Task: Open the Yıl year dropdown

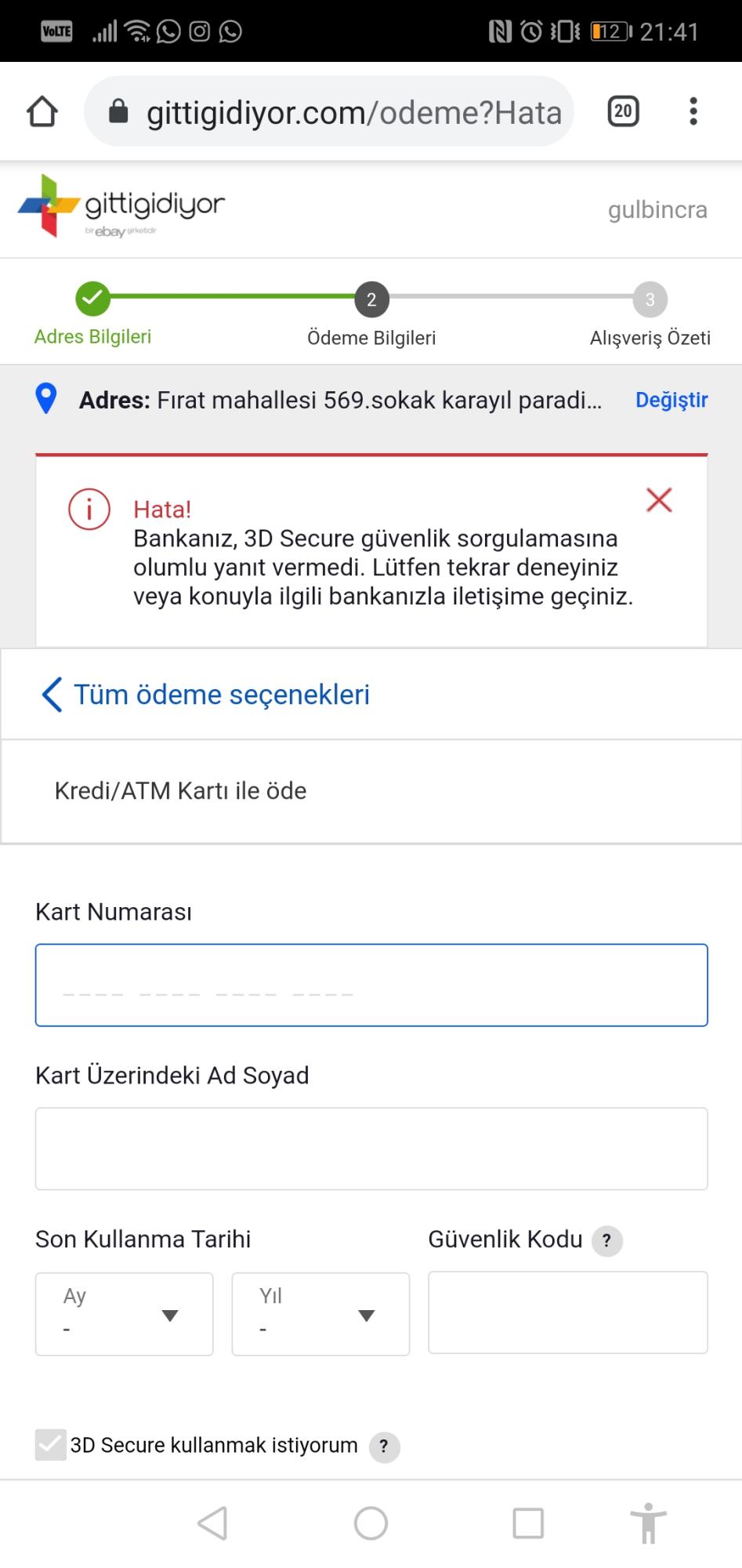Action: coord(320,1314)
